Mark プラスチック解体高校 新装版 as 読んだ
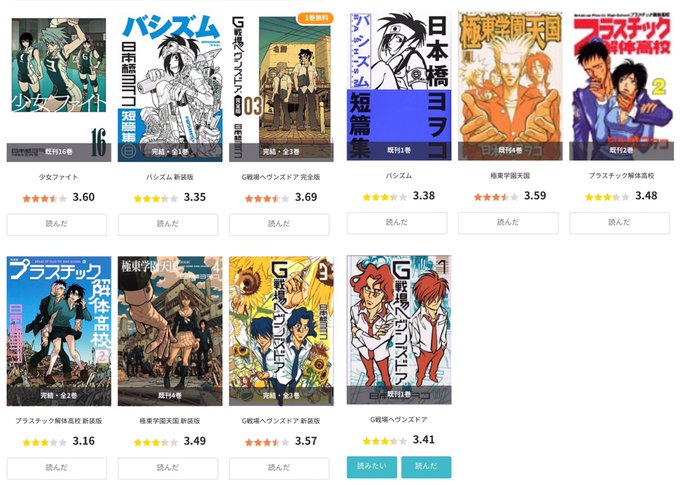This screenshot has height=485, width=680. click(x=57, y=468)
